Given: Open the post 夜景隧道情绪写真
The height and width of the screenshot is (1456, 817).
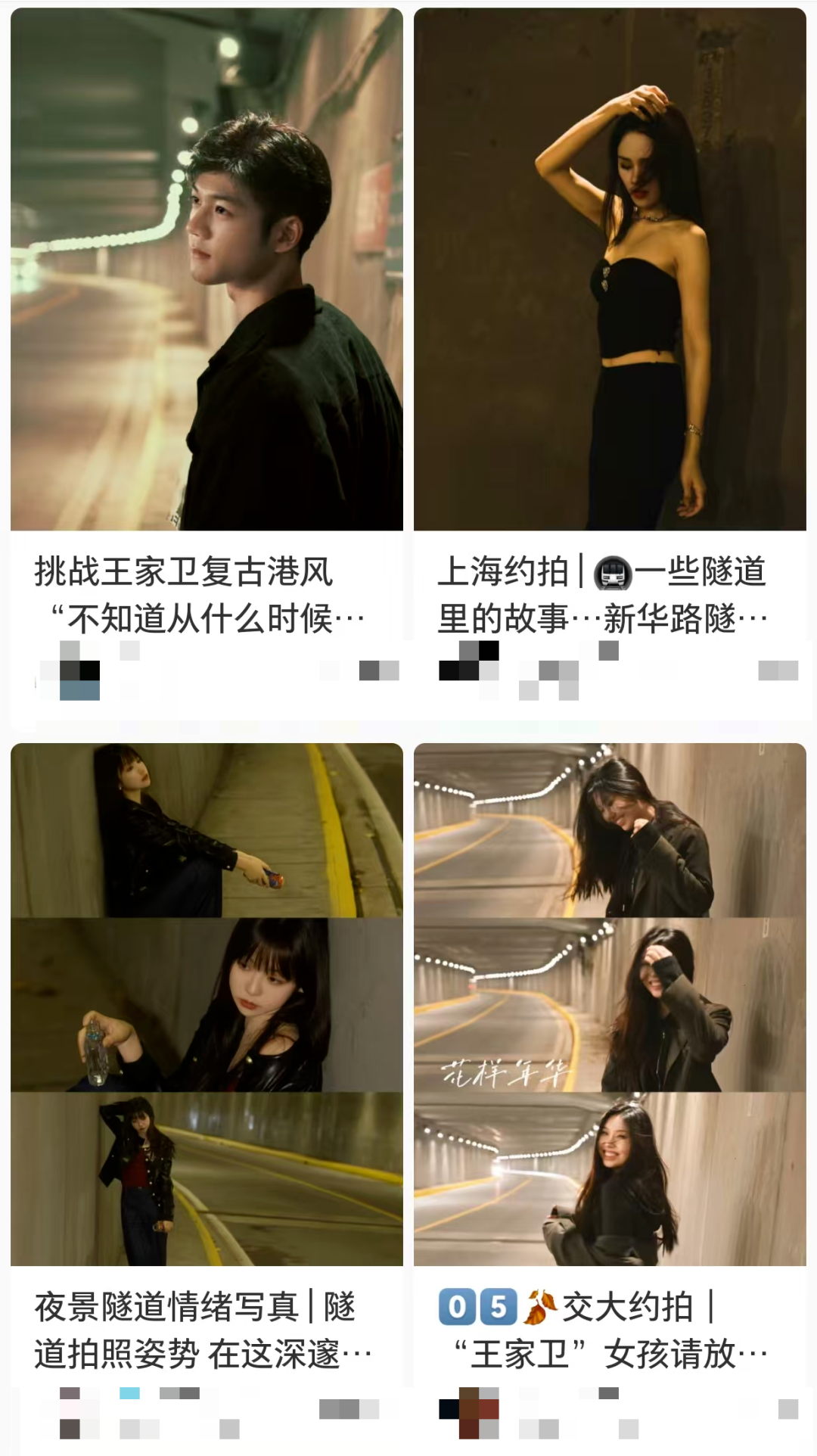Looking at the screenshot, I should click(x=207, y=1003).
